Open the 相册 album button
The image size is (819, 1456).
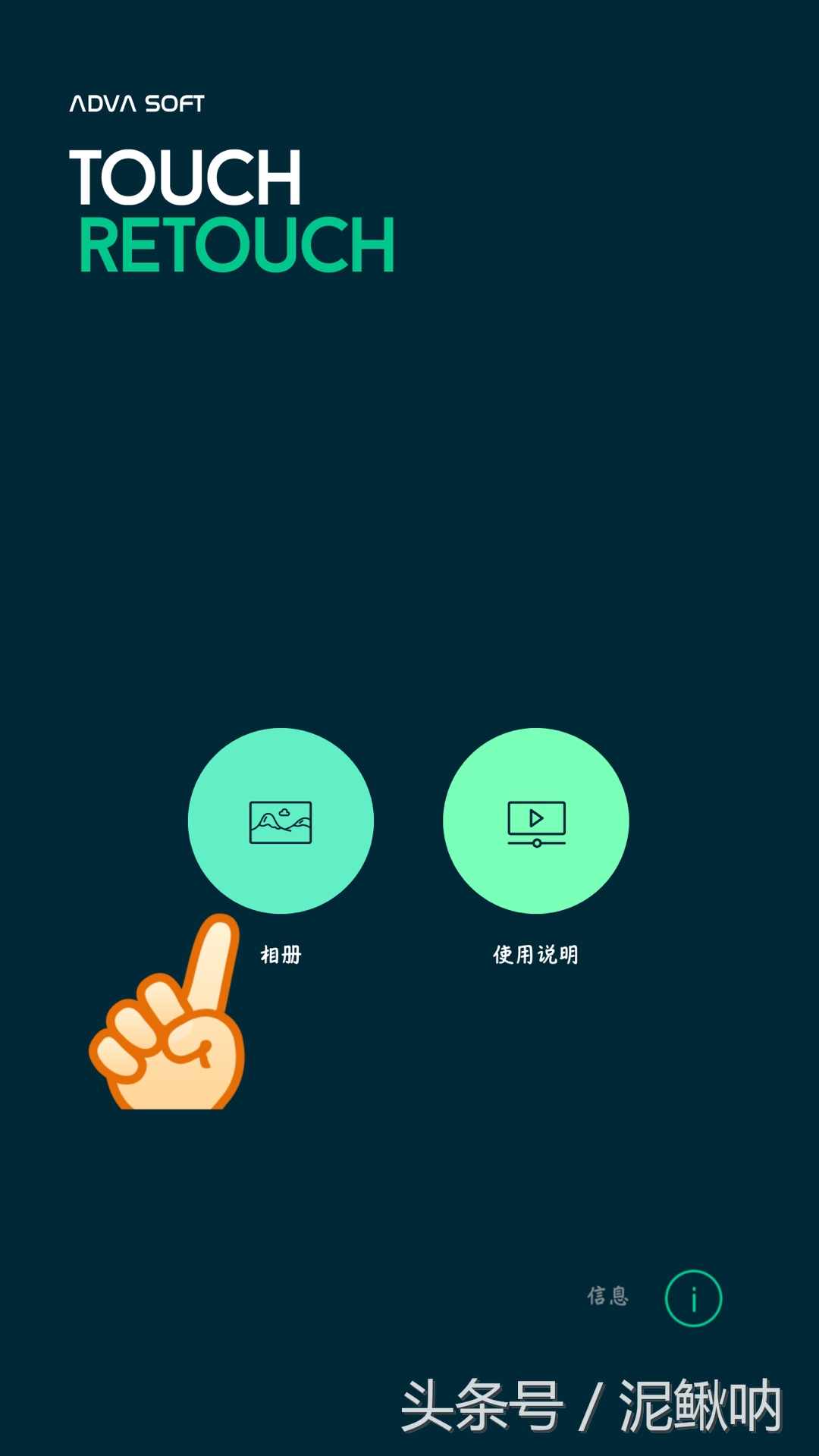(x=281, y=821)
